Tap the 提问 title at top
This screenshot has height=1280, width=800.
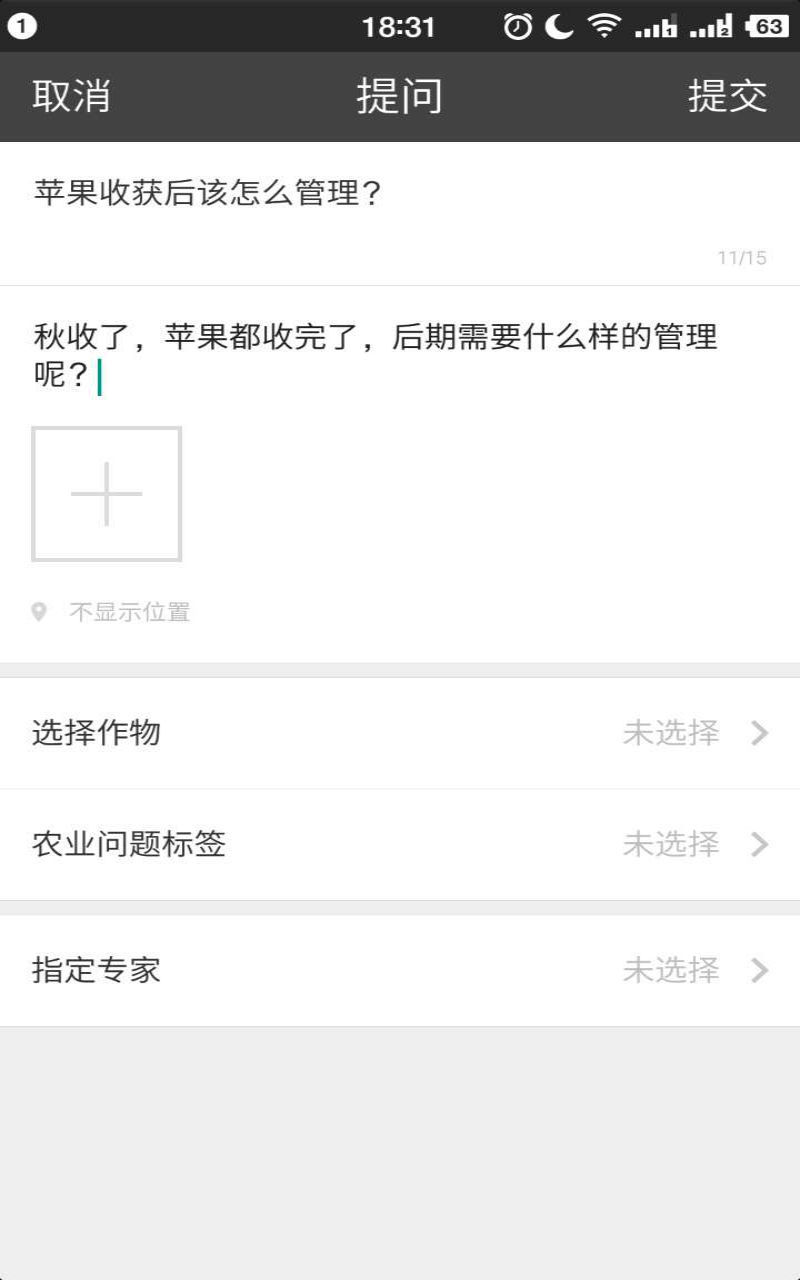click(400, 96)
